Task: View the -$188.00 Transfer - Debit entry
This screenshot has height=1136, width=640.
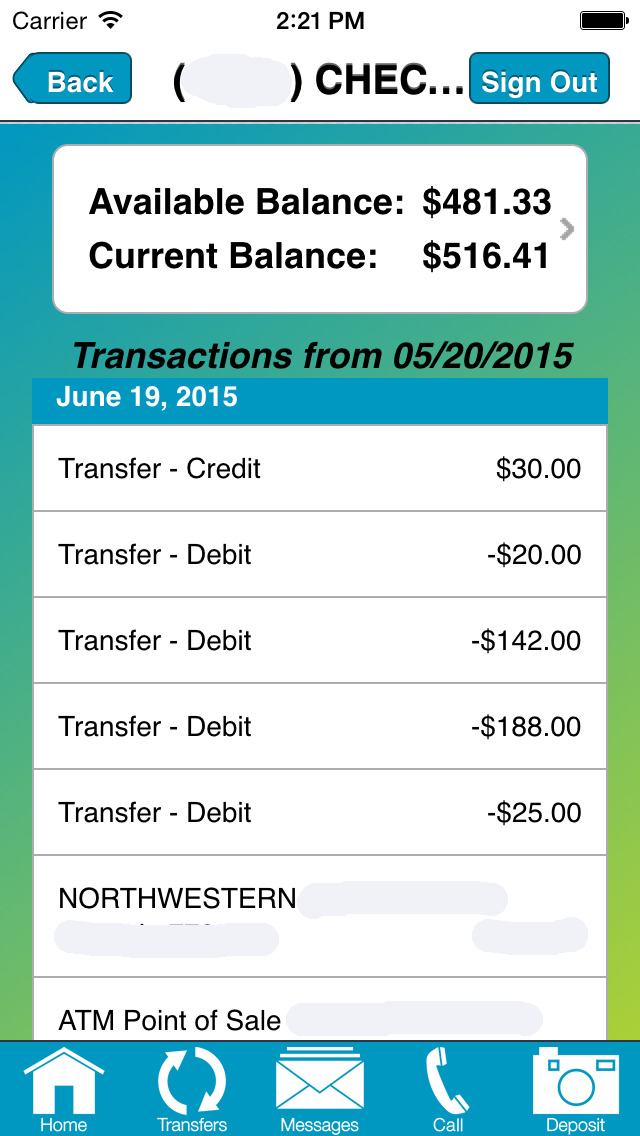Action: 320,726
